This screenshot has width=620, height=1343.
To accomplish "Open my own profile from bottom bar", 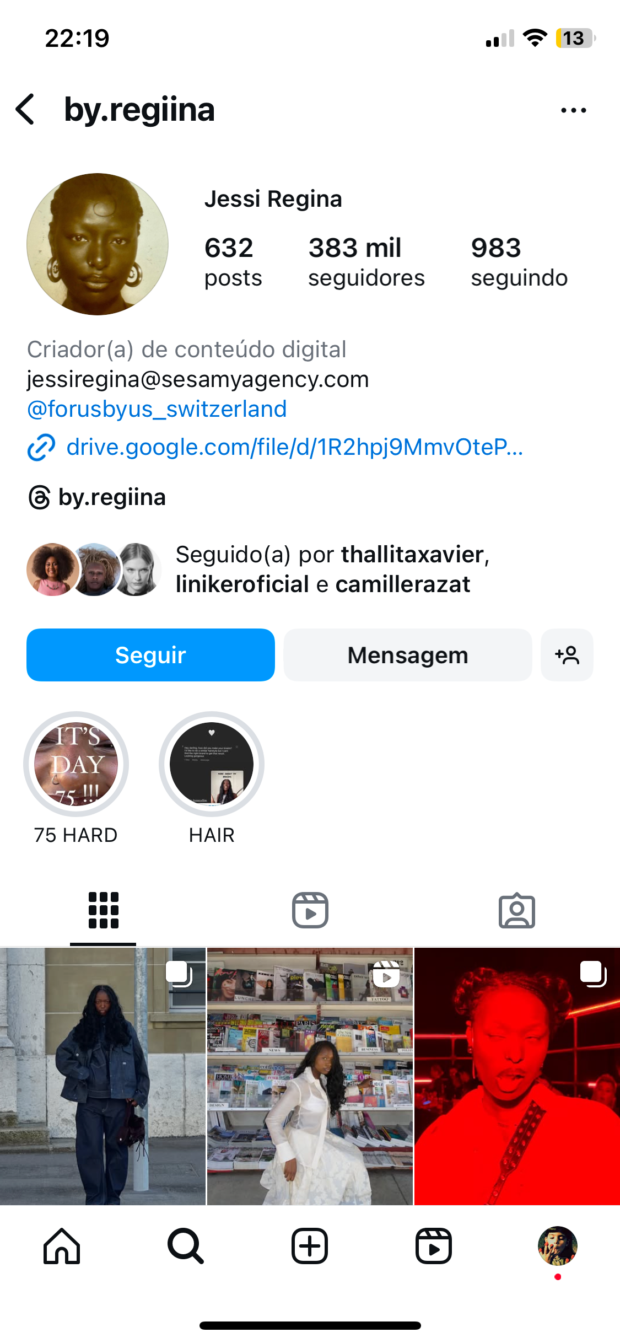I will [557, 1246].
